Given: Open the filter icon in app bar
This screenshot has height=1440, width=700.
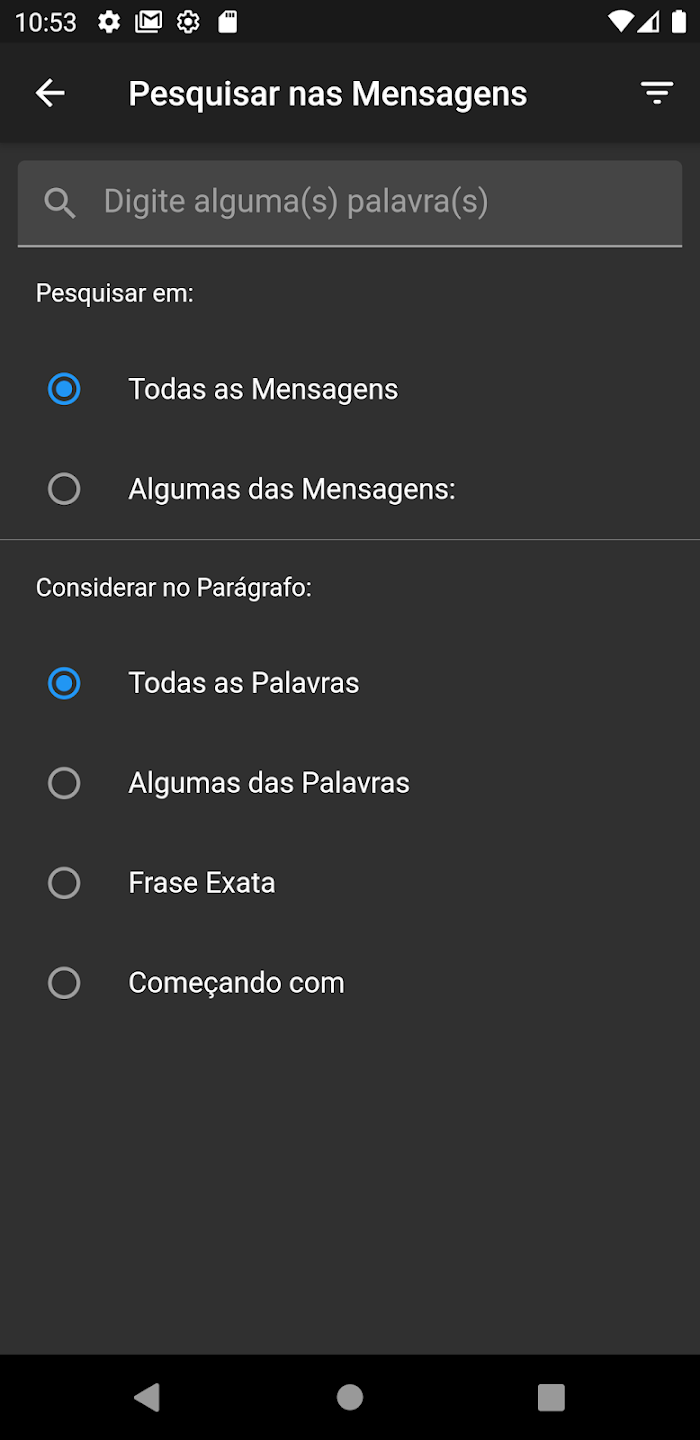Looking at the screenshot, I should click(x=657, y=93).
